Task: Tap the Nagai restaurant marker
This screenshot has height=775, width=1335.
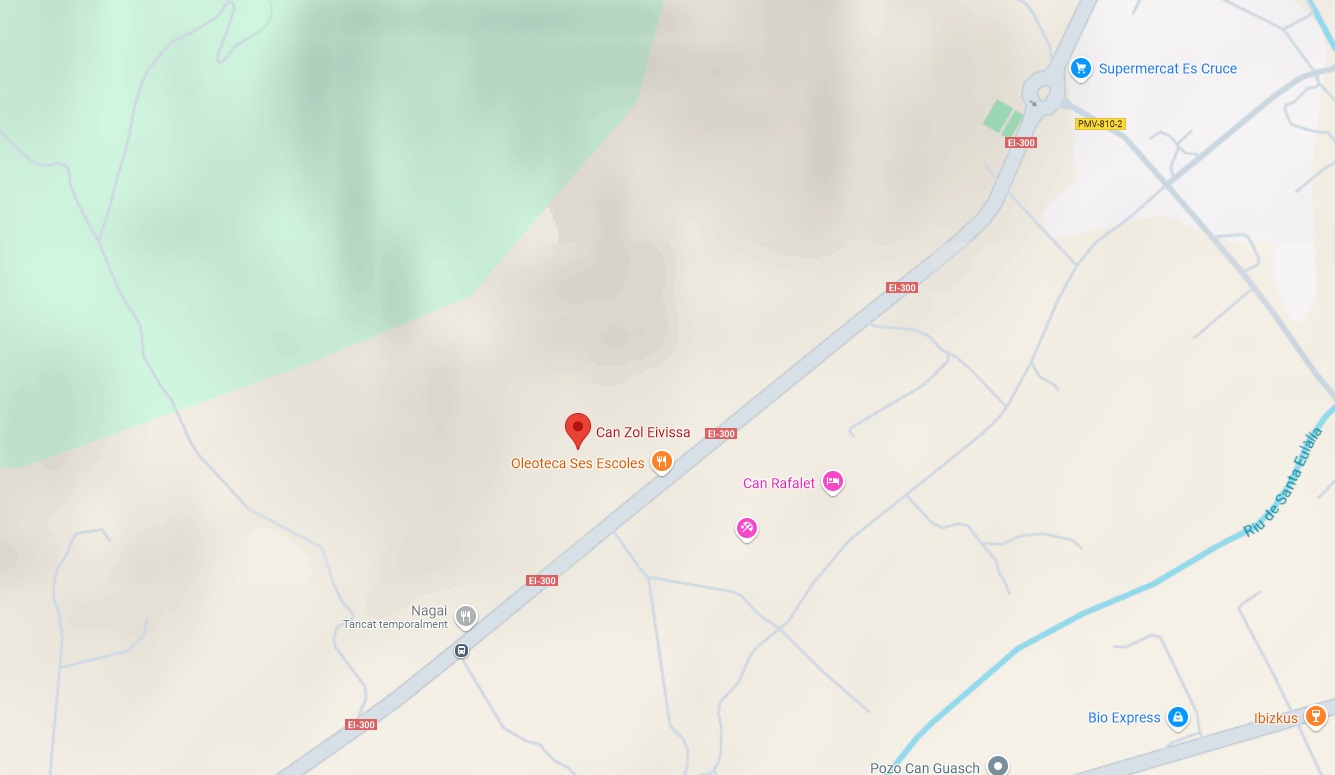Action: pos(465,616)
